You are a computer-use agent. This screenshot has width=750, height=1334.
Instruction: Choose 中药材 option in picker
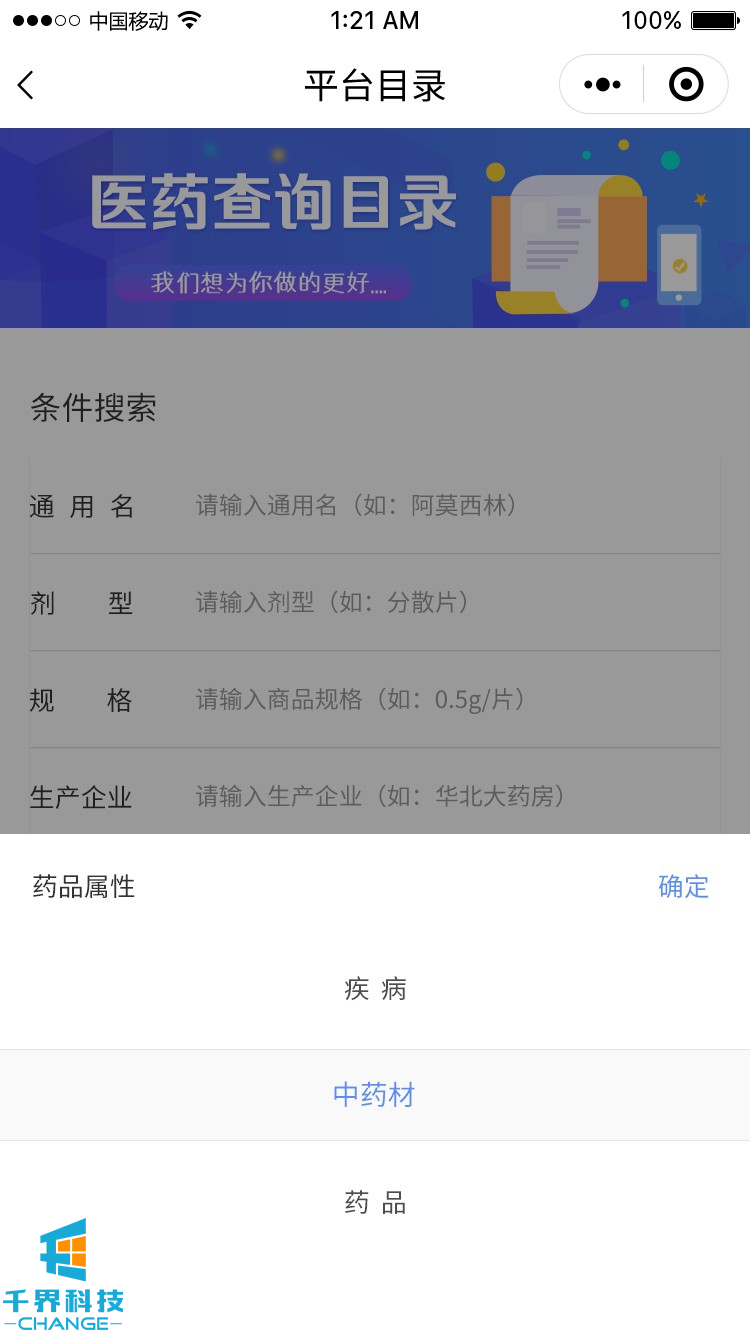pos(374,1095)
